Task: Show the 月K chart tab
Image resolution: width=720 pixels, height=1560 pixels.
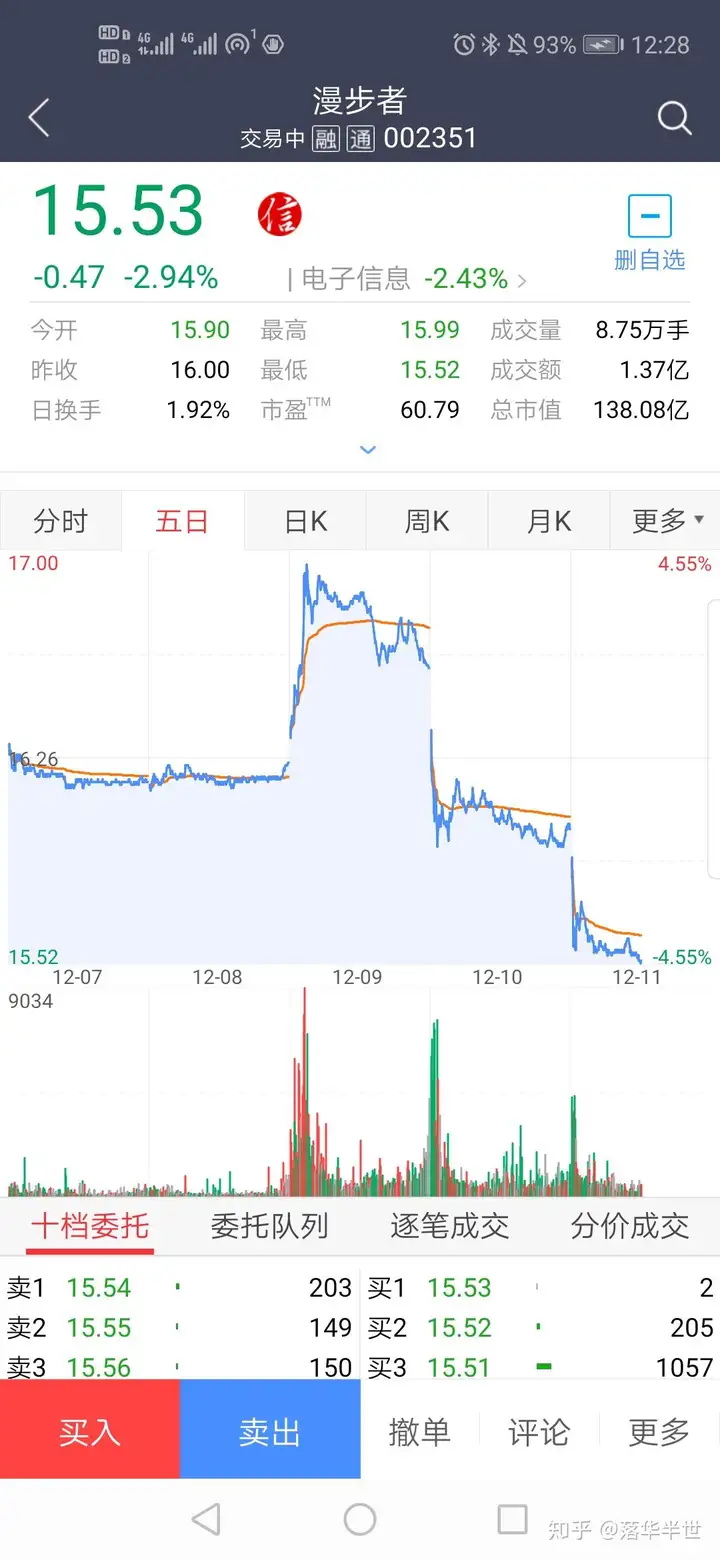Action: (549, 521)
